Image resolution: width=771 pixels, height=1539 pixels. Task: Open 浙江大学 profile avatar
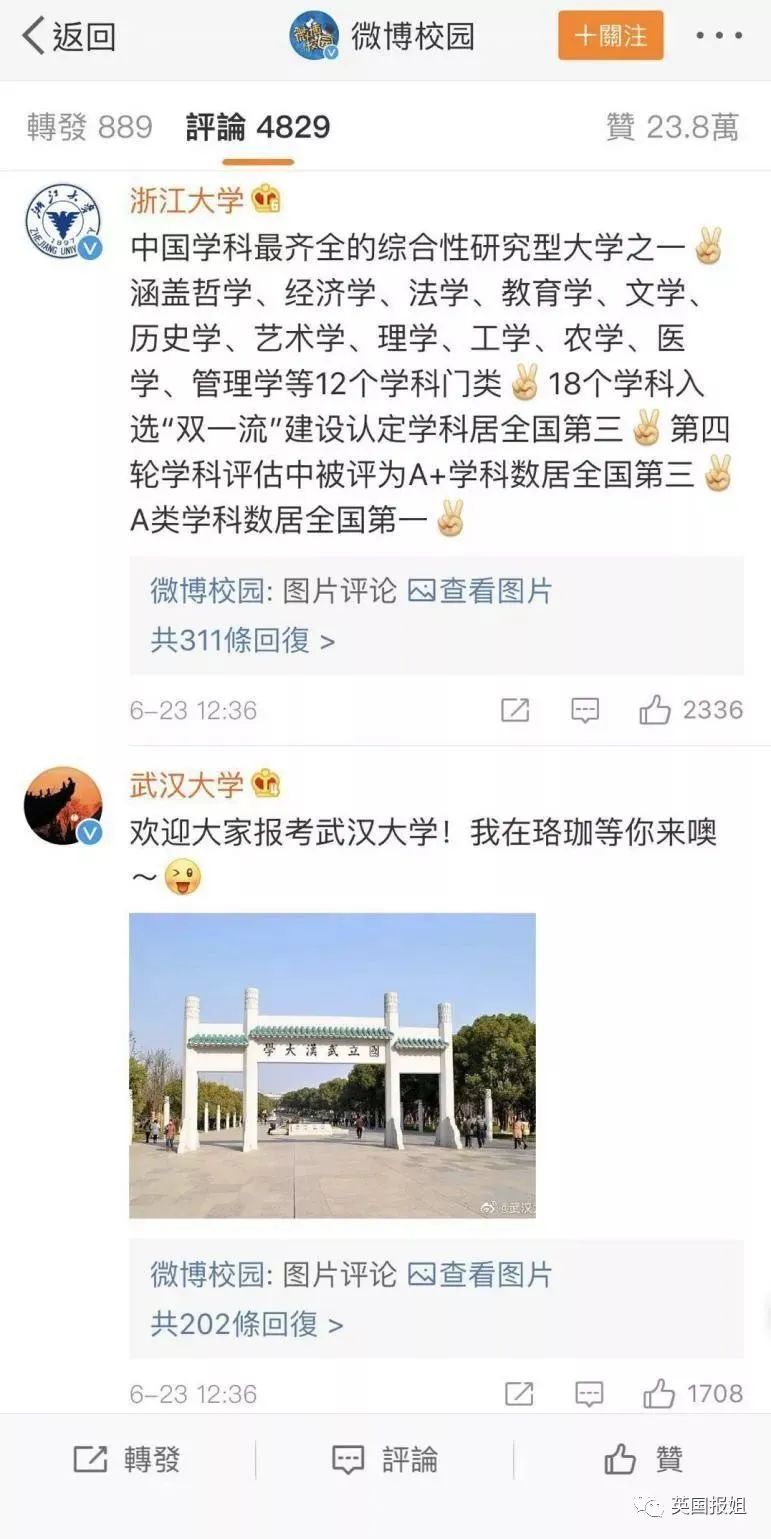[x=63, y=222]
